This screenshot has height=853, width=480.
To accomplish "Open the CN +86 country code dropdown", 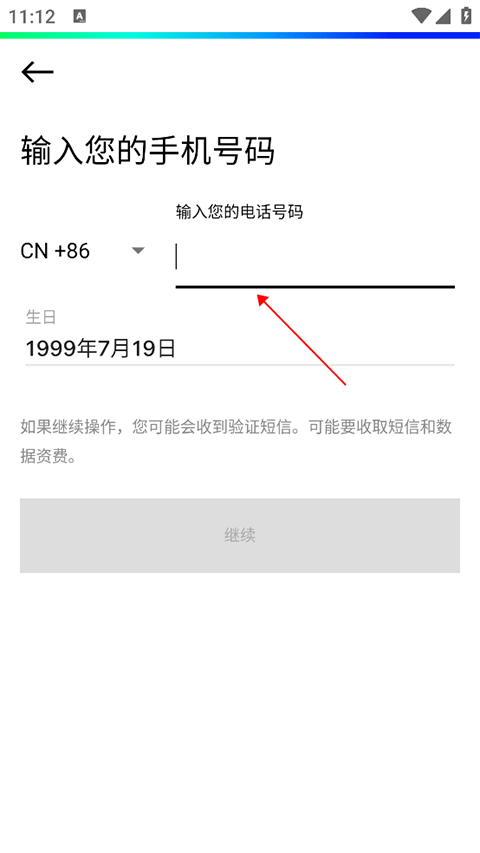I will click(83, 251).
